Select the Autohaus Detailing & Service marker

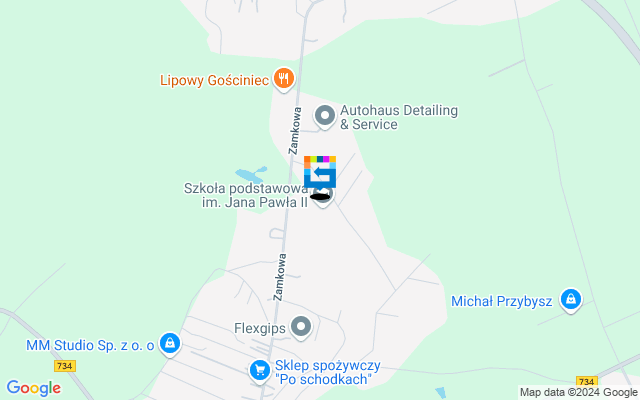(324, 117)
